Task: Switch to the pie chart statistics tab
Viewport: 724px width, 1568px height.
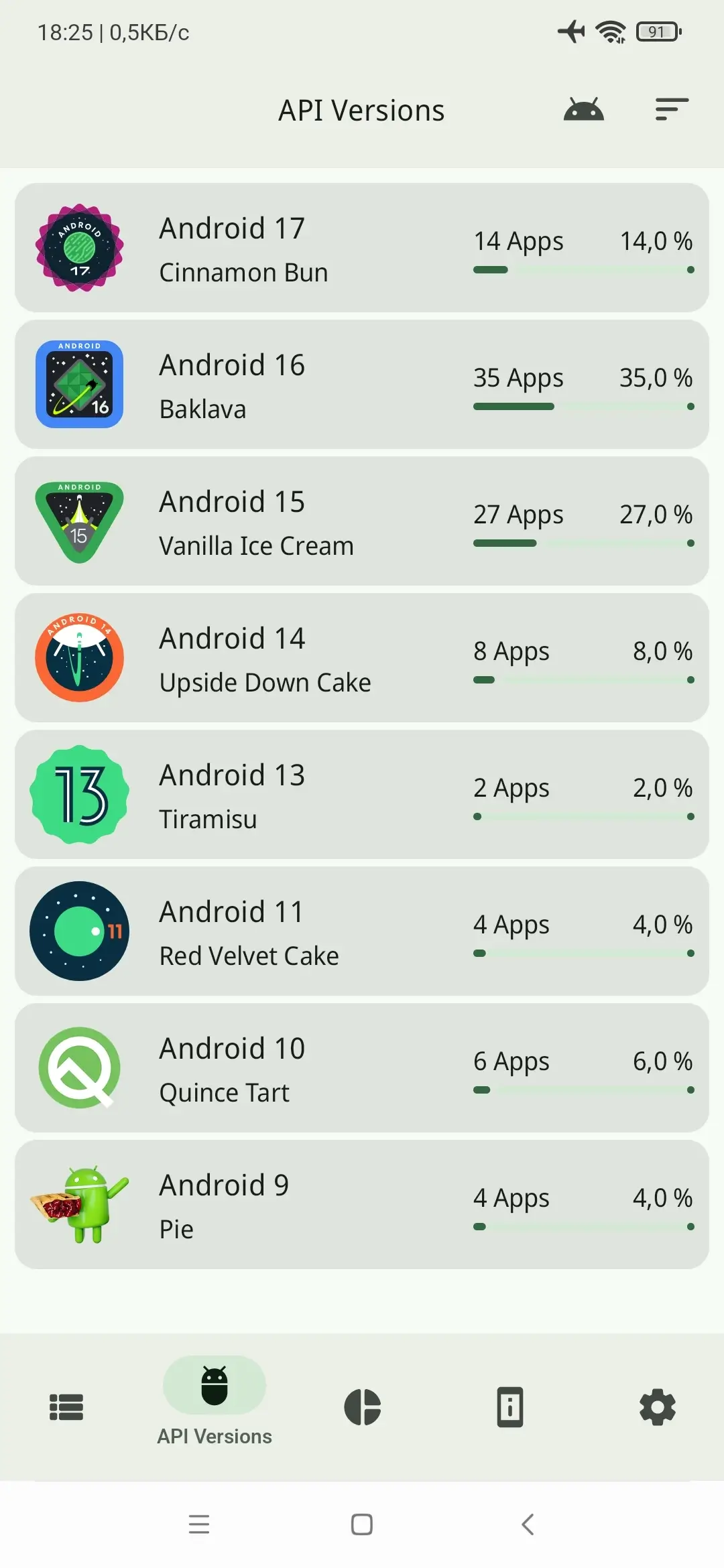Action: 363,1407
